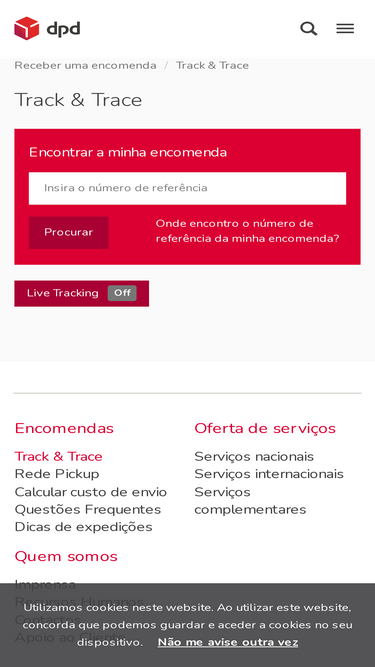Open Calcular custo de envio
The image size is (375, 667).
pos(91,492)
